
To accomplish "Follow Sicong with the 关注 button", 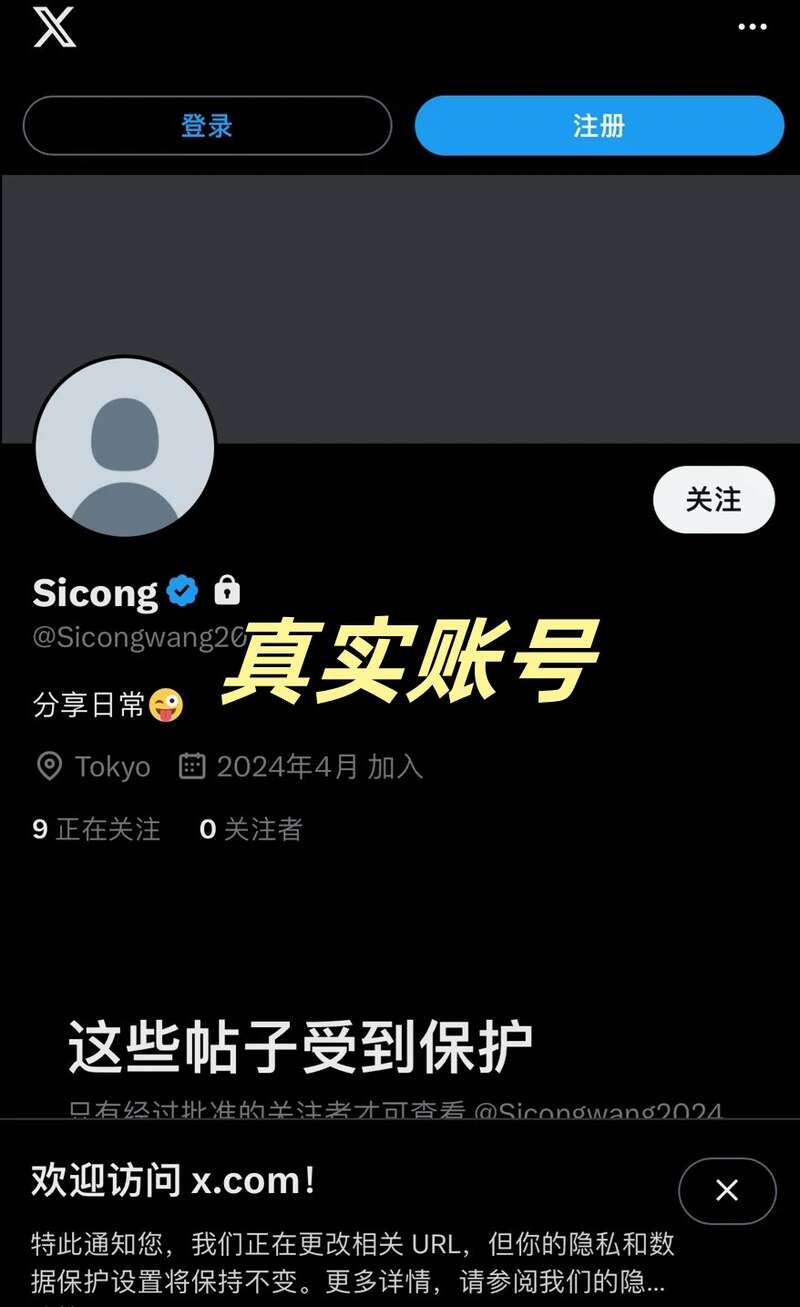I will pyautogui.click(x=713, y=499).
